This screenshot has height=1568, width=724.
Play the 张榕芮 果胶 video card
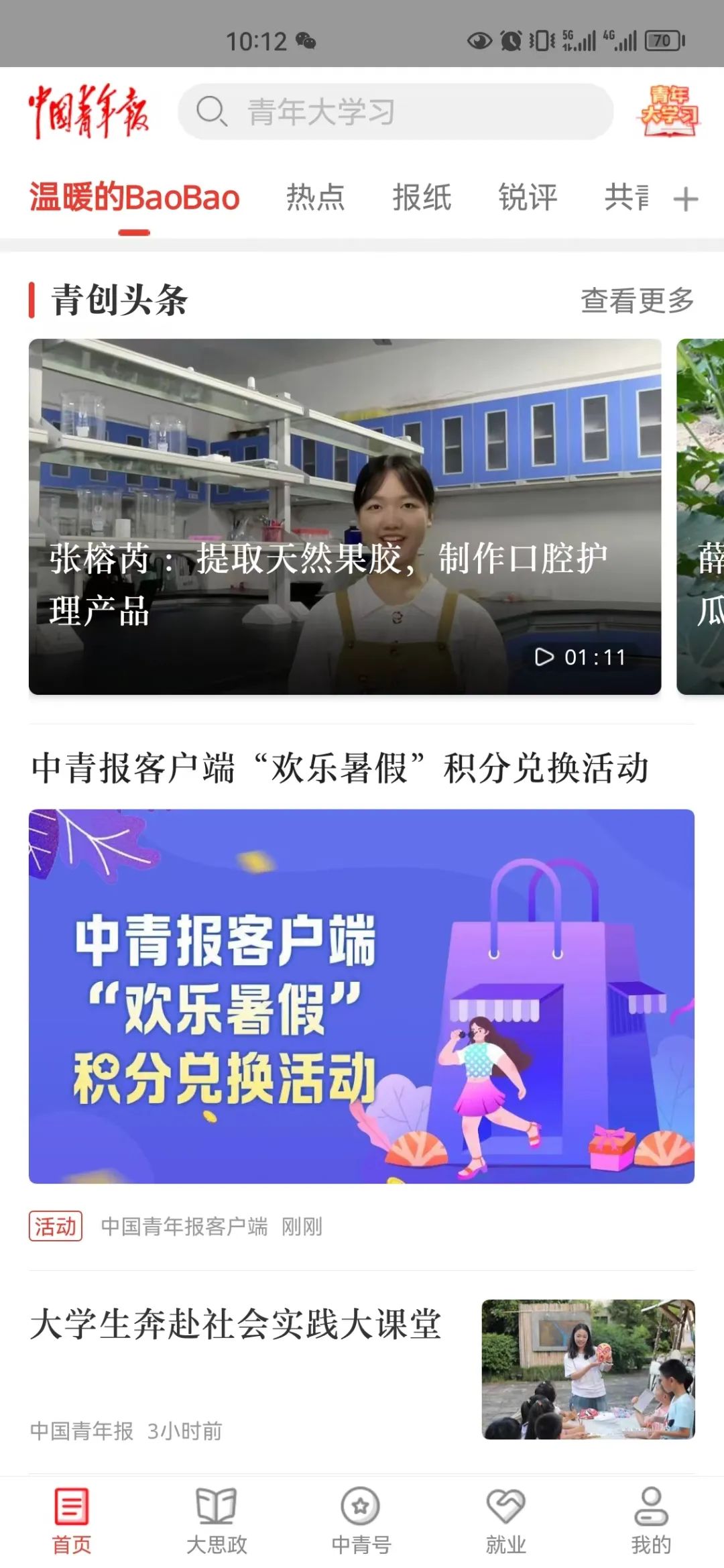coord(345,516)
